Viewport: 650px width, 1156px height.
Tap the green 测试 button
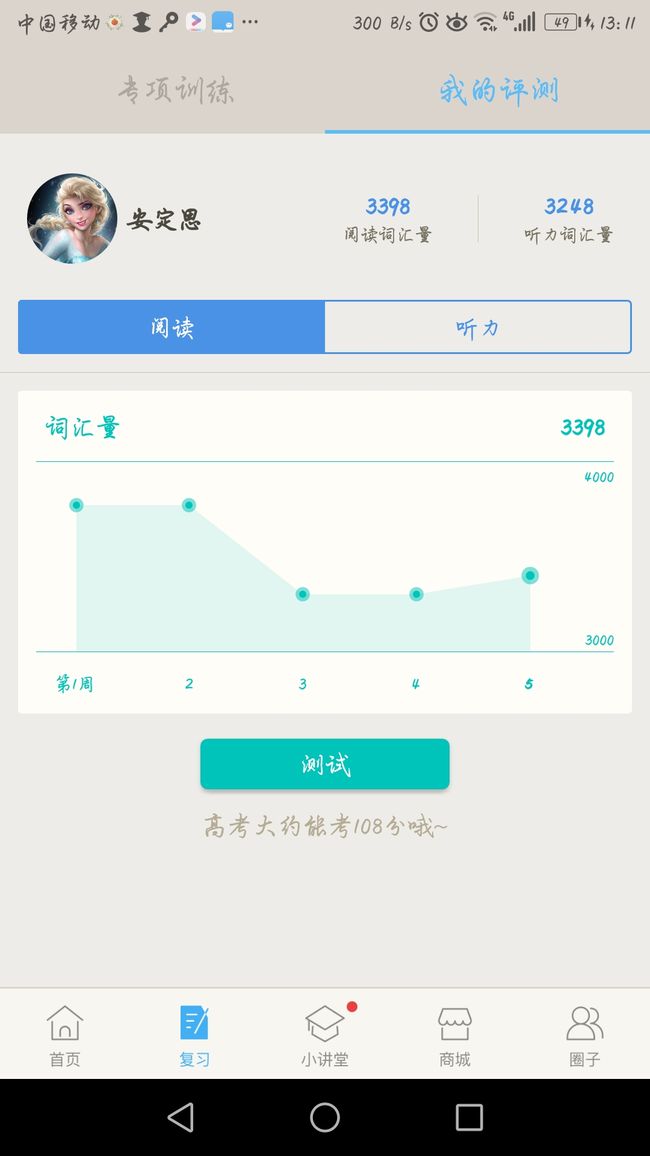[x=325, y=764]
